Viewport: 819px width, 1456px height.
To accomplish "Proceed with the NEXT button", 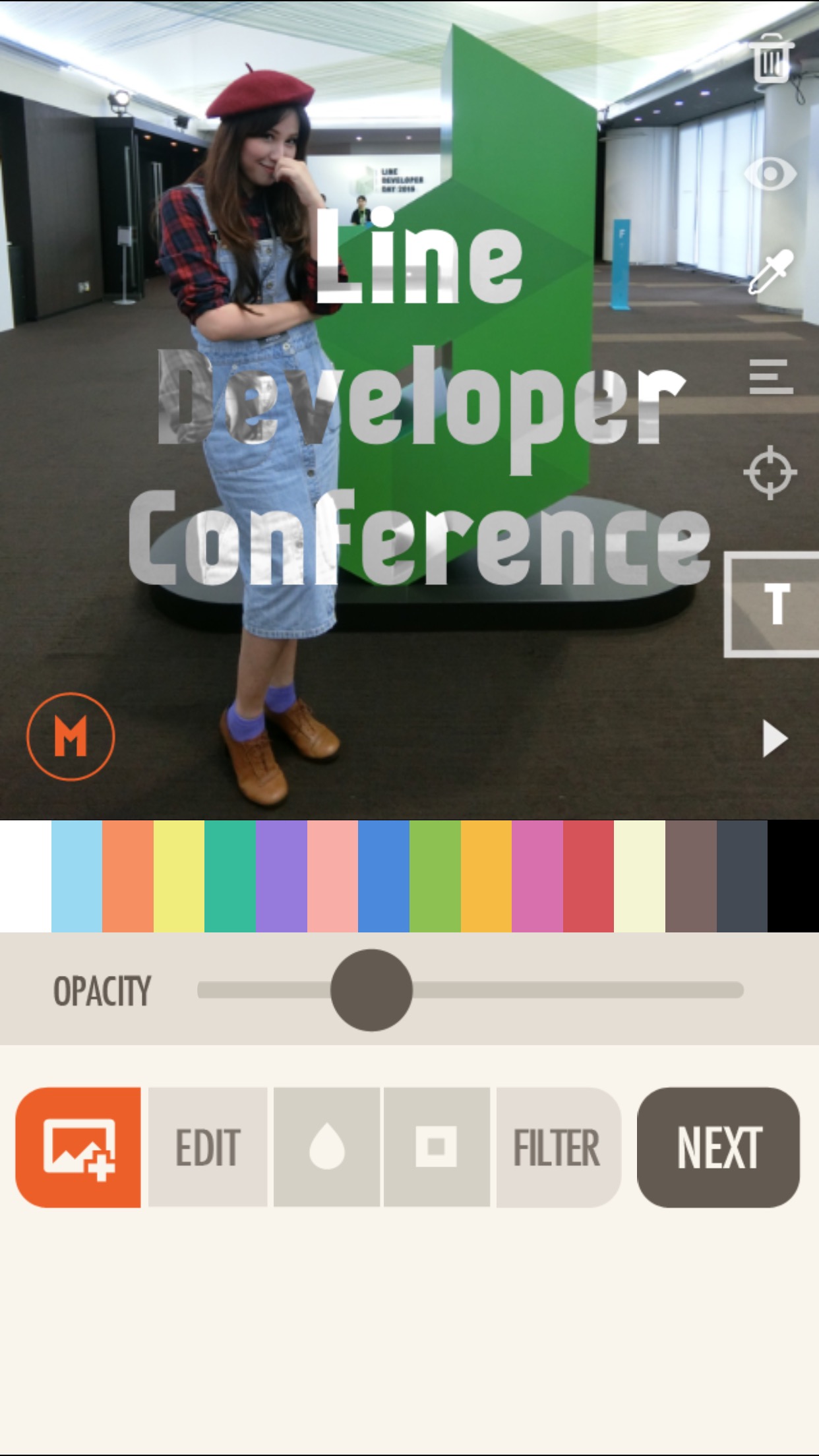I will 718,1147.
